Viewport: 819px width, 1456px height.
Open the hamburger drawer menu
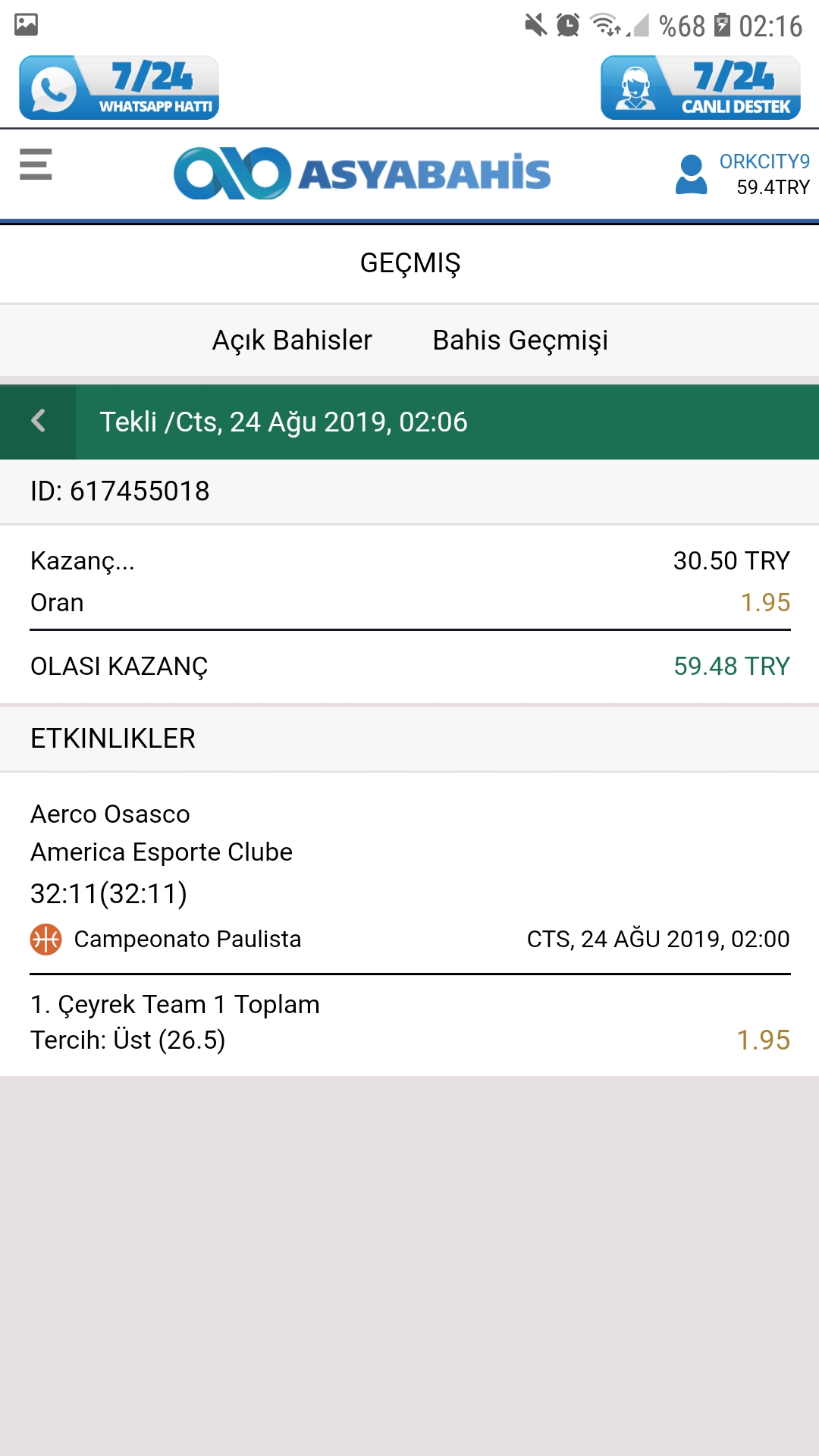tap(36, 164)
